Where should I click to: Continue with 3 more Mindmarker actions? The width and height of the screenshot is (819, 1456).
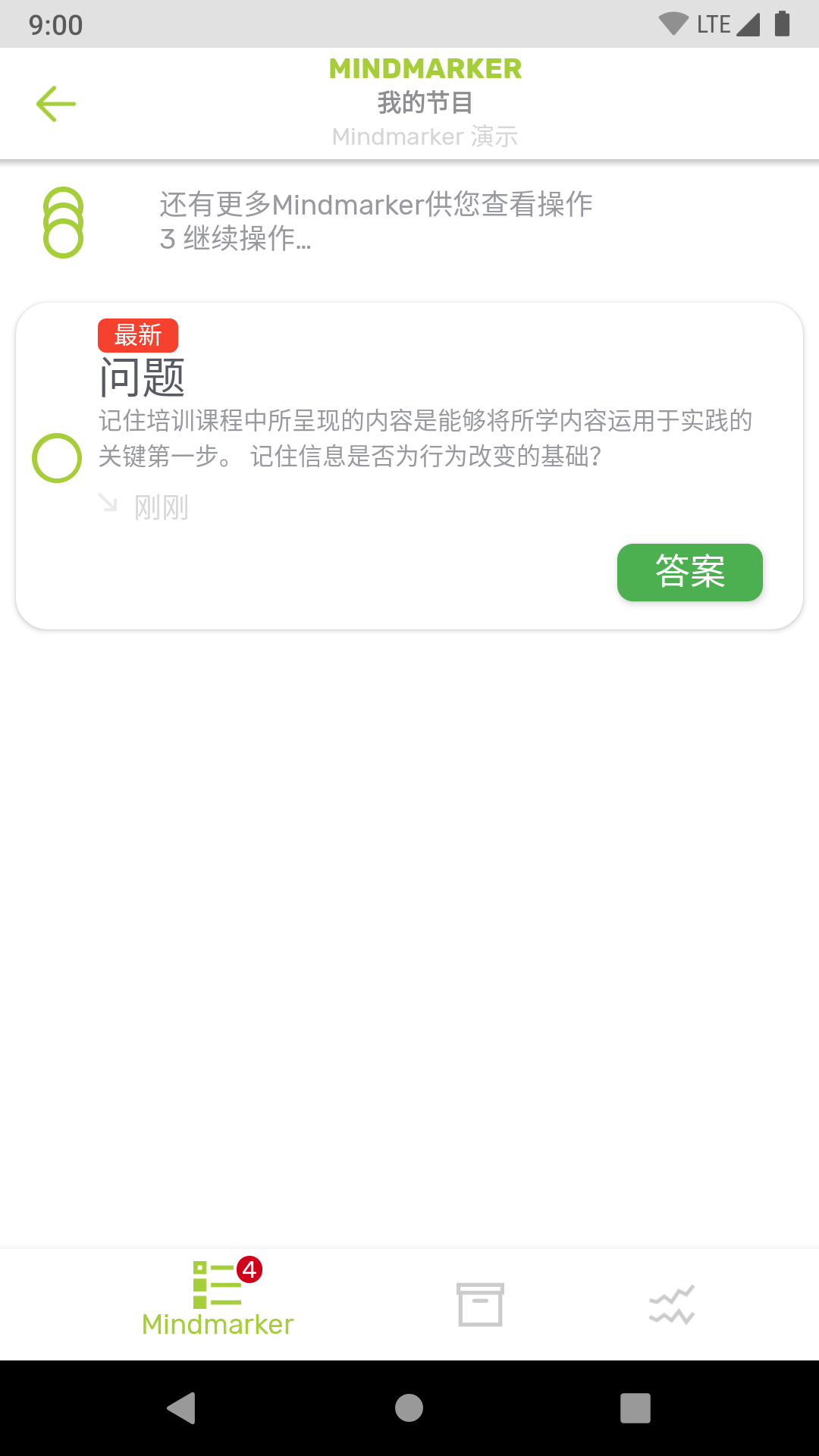click(375, 221)
